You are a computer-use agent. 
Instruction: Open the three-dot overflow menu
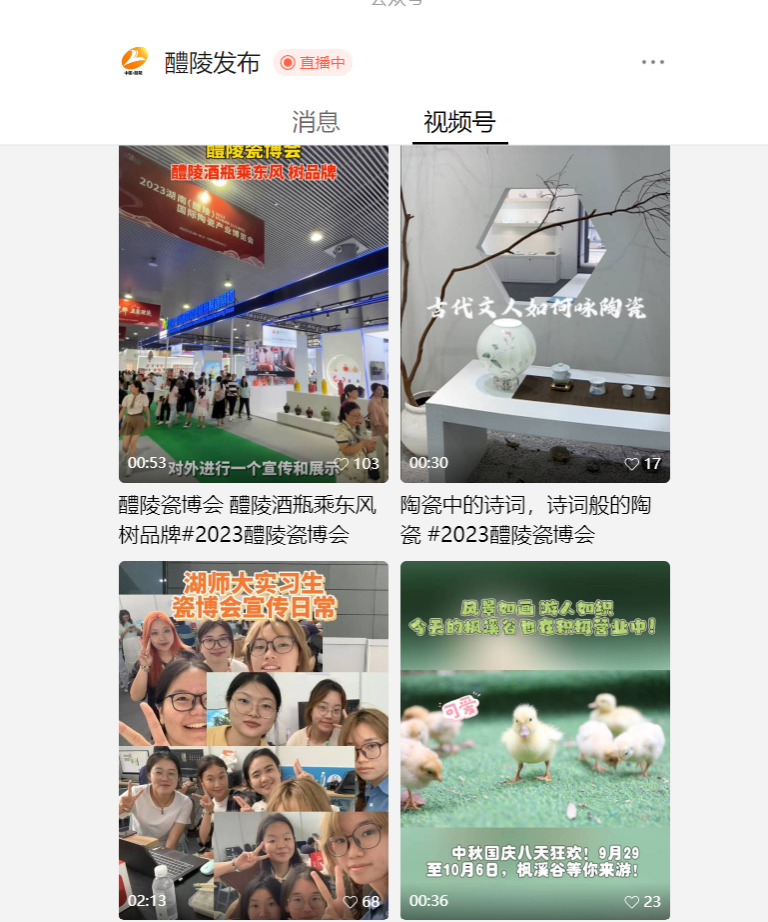coord(653,62)
